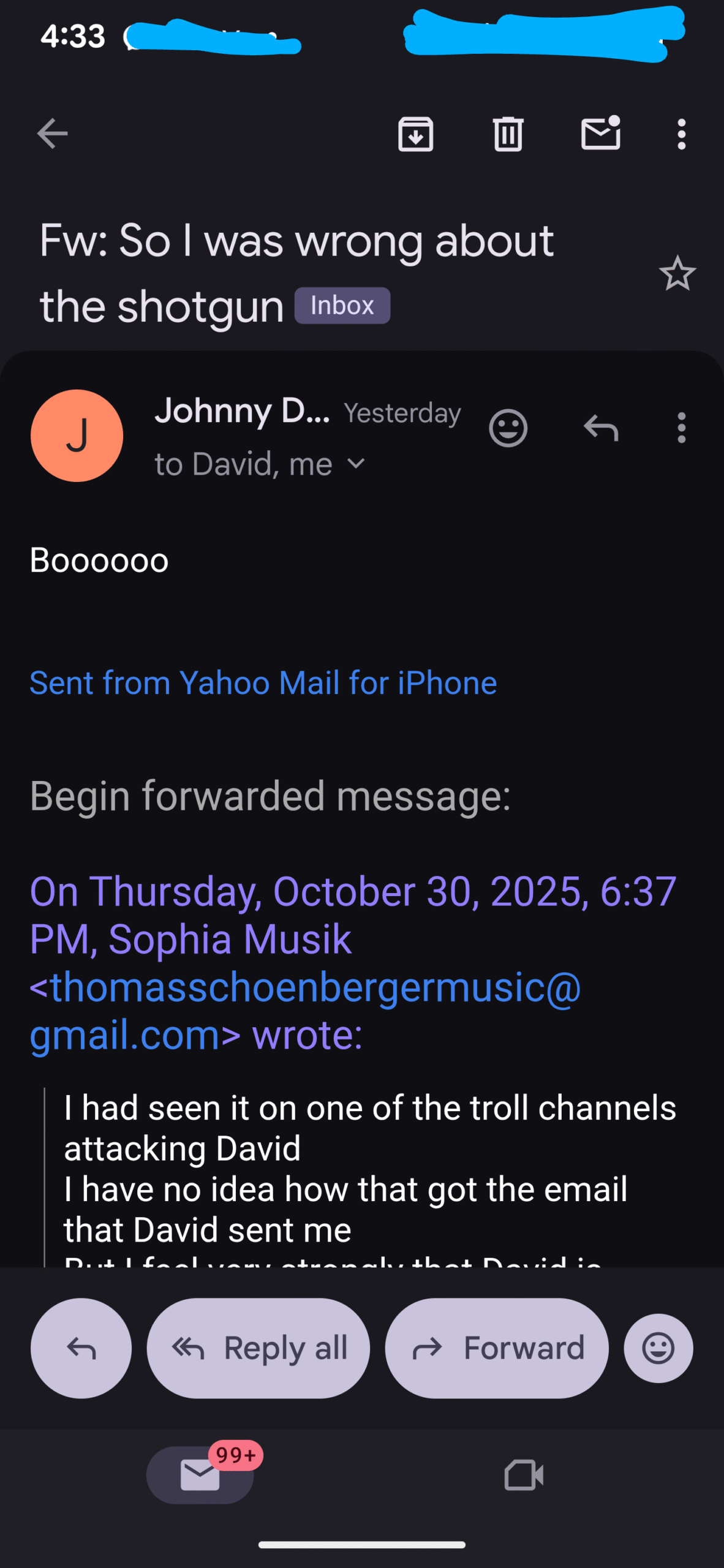Screen dimensions: 724x1568
Task: Mark this email as unread
Action: point(600,134)
